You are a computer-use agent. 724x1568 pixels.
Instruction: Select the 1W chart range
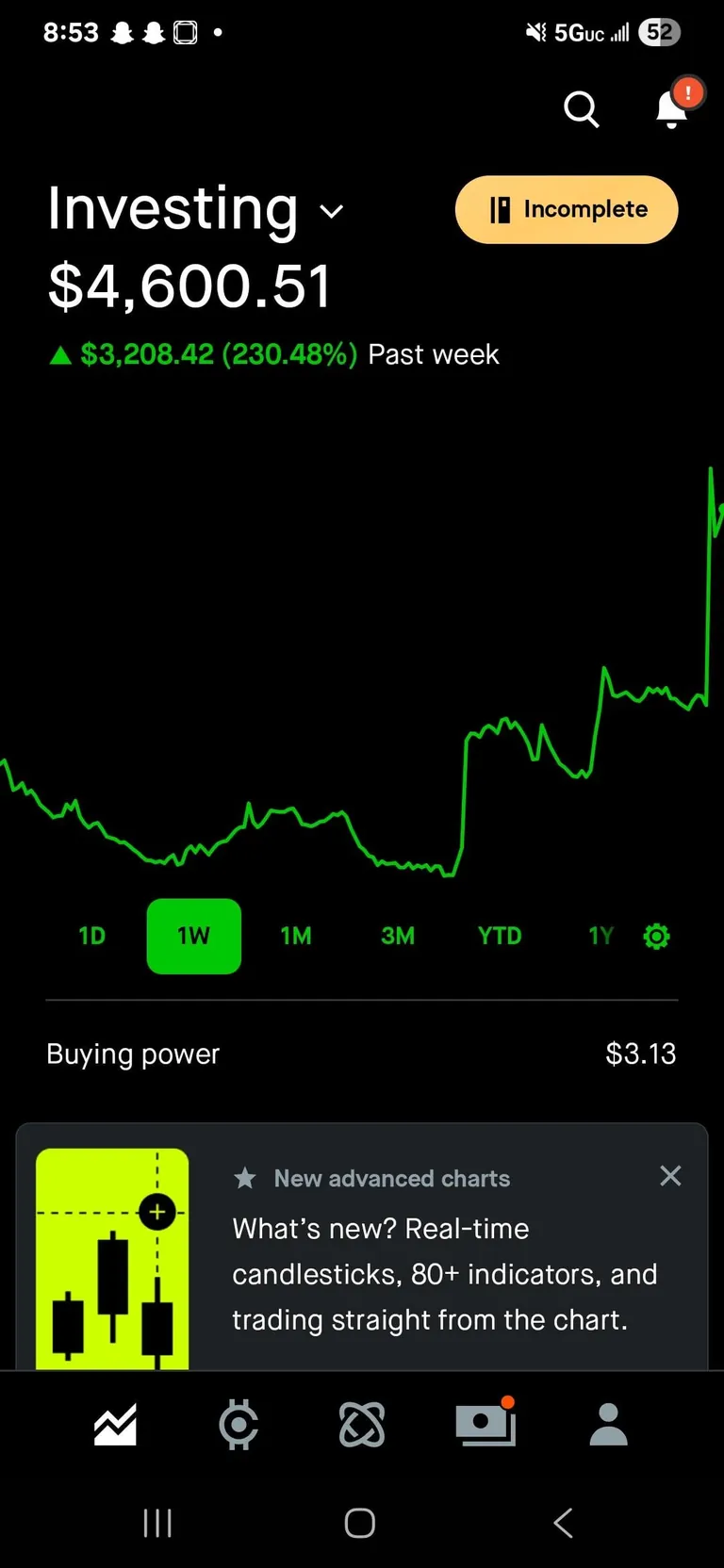pyautogui.click(x=194, y=936)
